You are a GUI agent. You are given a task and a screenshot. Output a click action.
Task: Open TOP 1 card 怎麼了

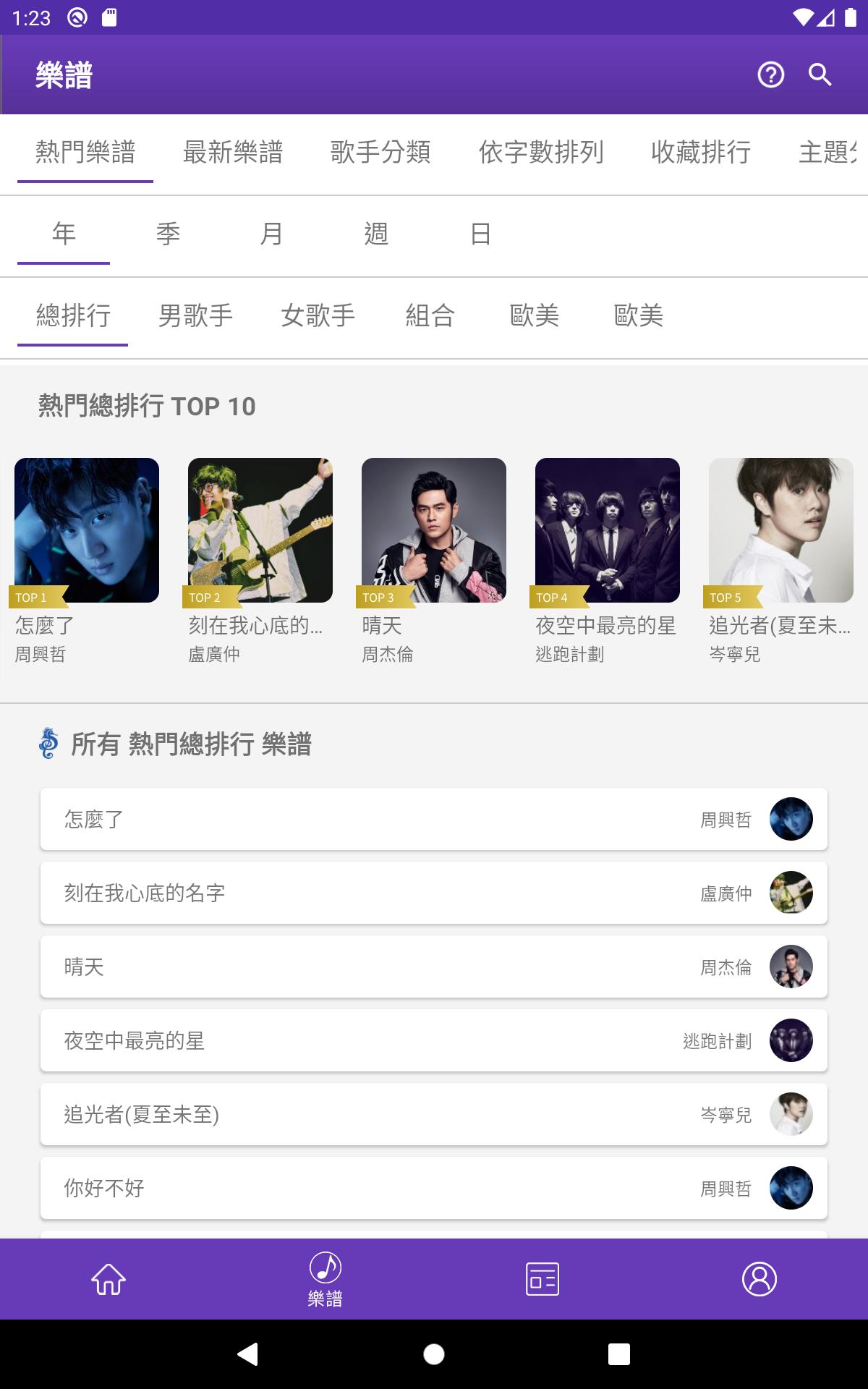click(x=87, y=530)
